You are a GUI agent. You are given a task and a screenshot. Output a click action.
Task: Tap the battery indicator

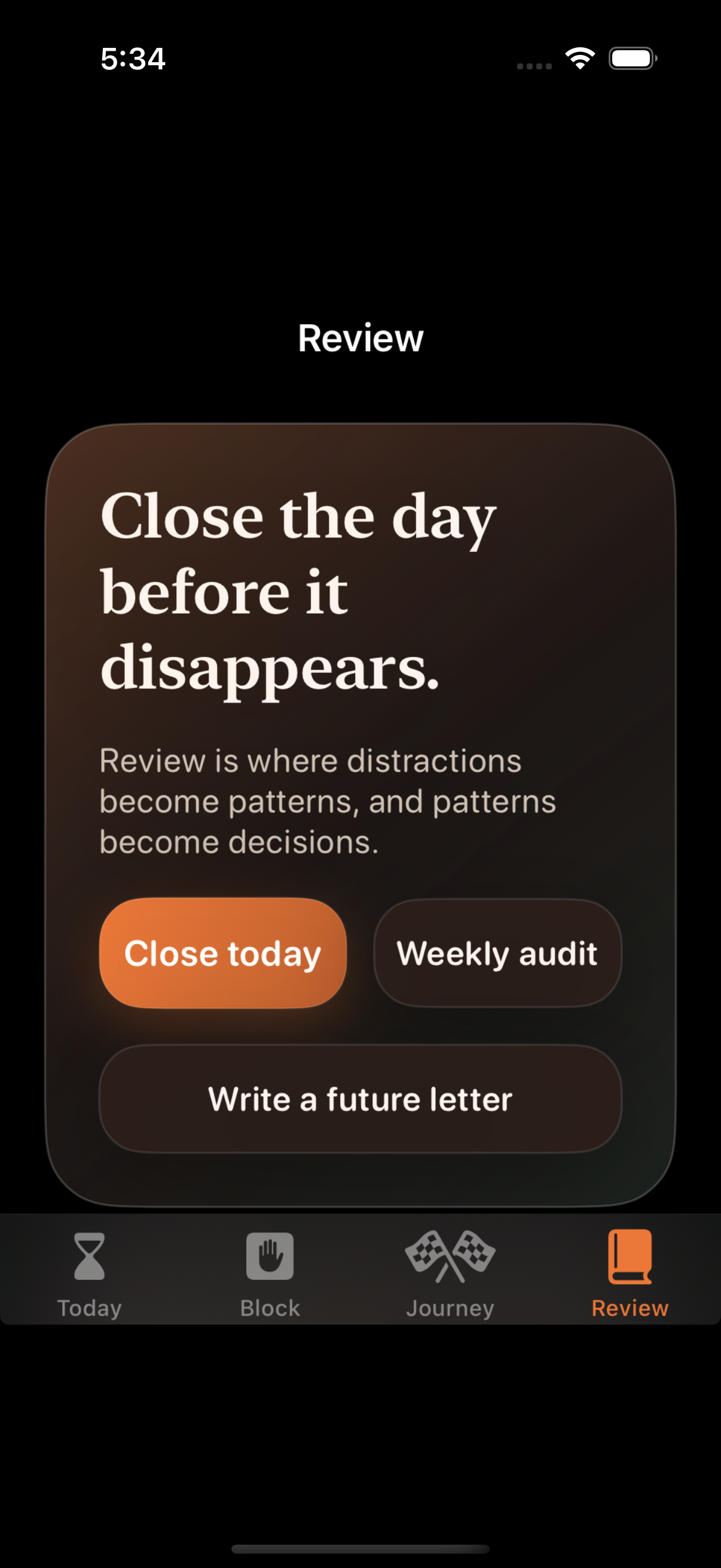point(631,58)
